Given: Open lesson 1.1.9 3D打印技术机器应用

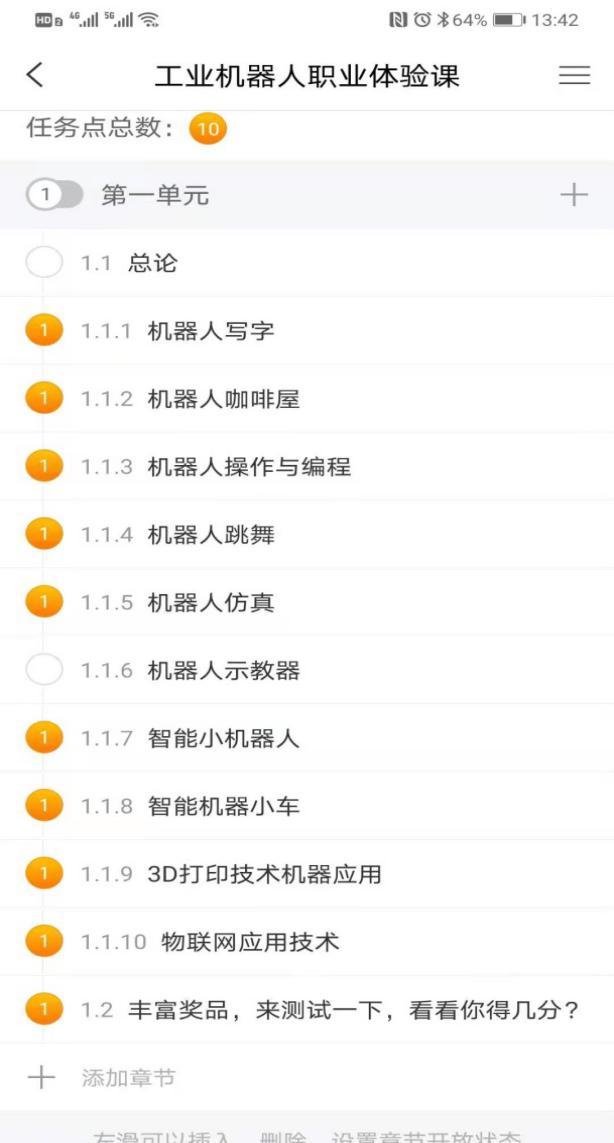Looking at the screenshot, I should pos(264,874).
